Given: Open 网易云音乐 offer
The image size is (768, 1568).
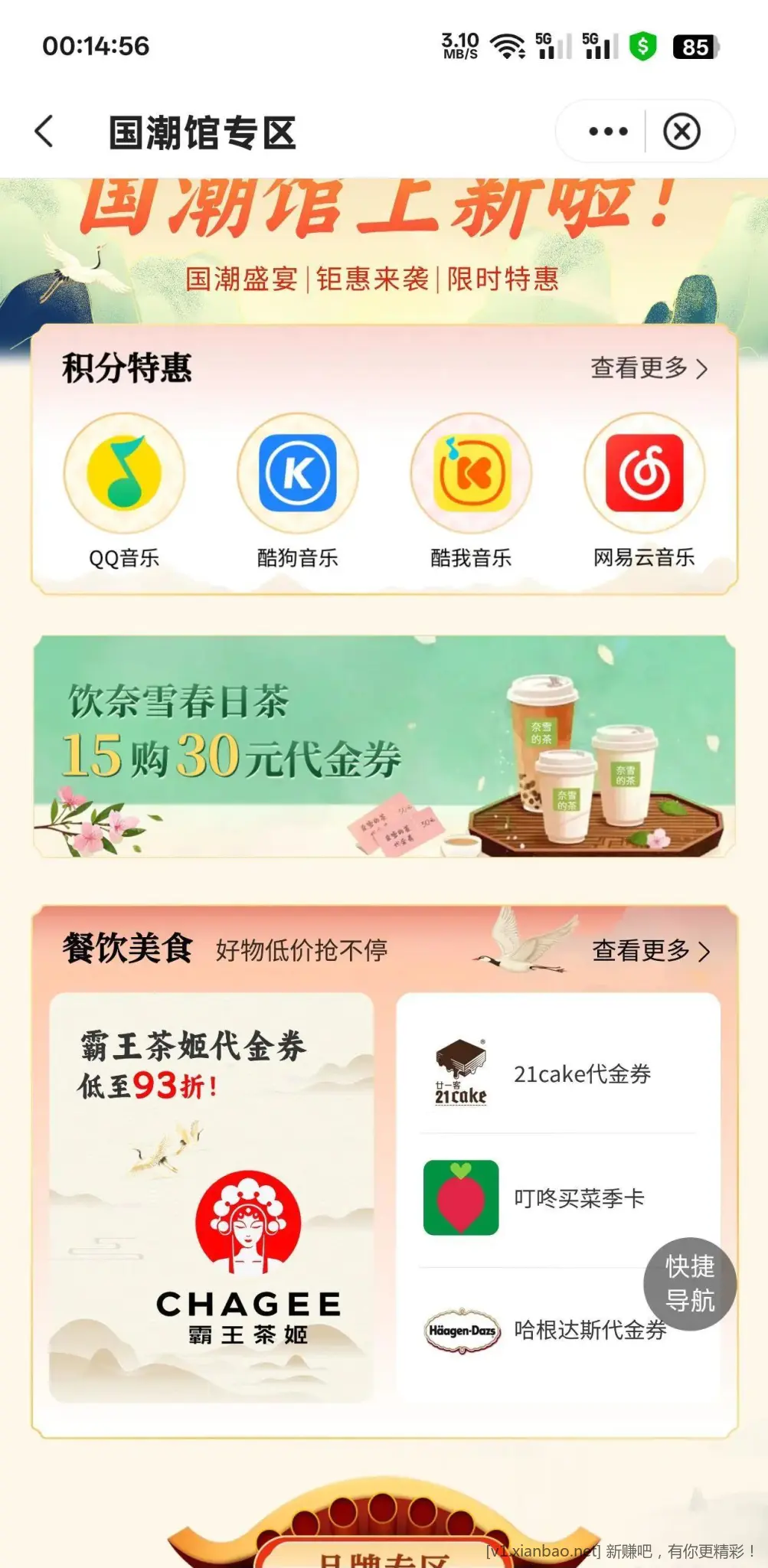Looking at the screenshot, I should [644, 491].
